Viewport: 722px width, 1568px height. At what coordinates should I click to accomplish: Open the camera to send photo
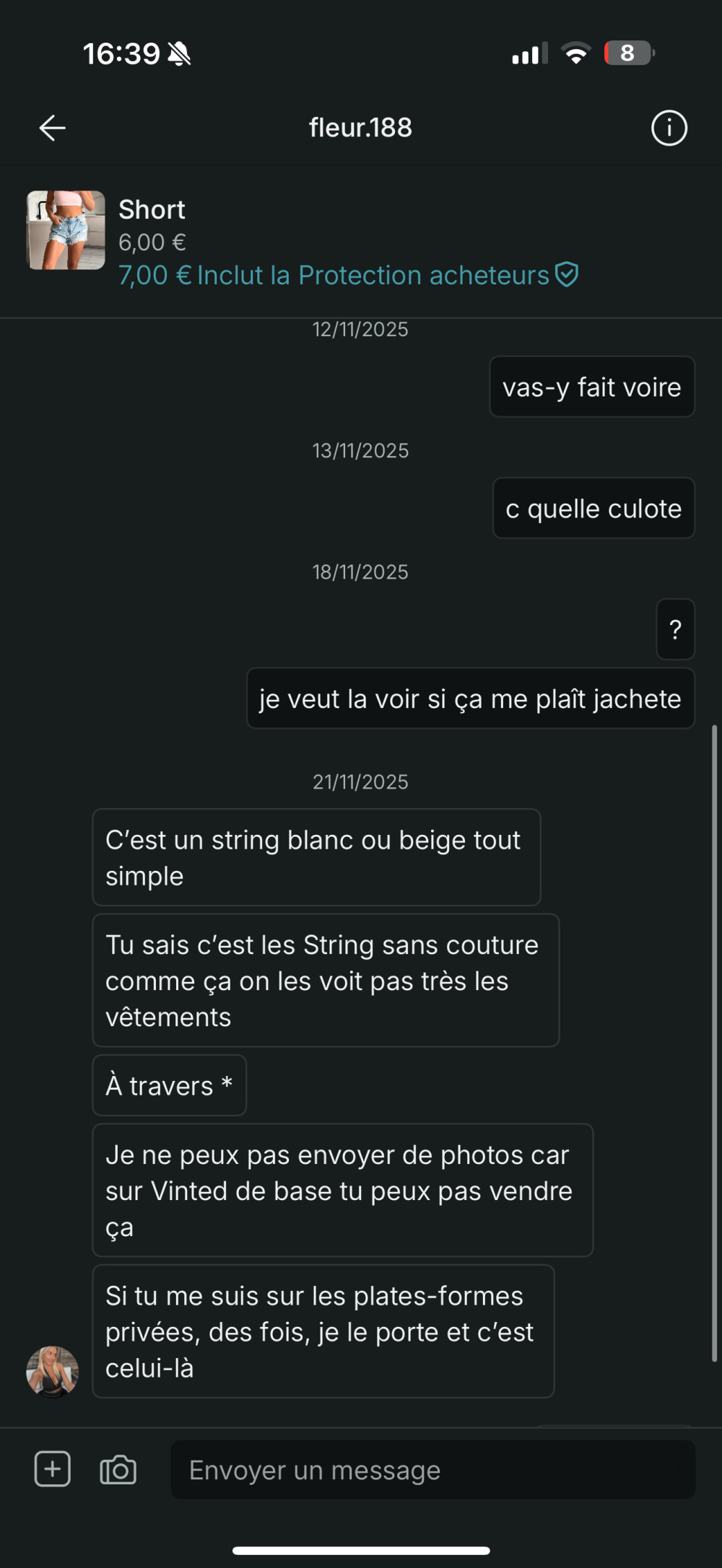pos(118,1470)
